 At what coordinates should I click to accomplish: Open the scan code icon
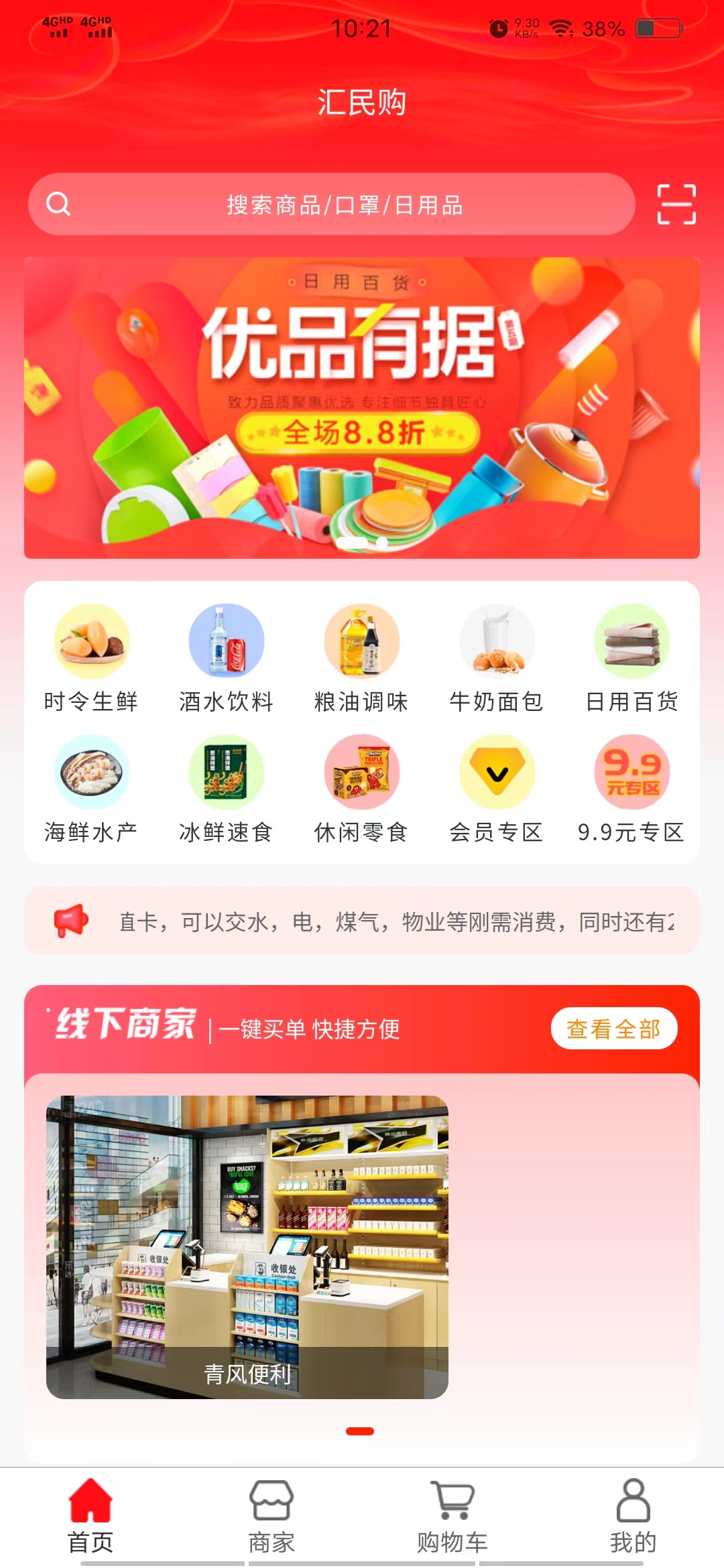(x=676, y=204)
